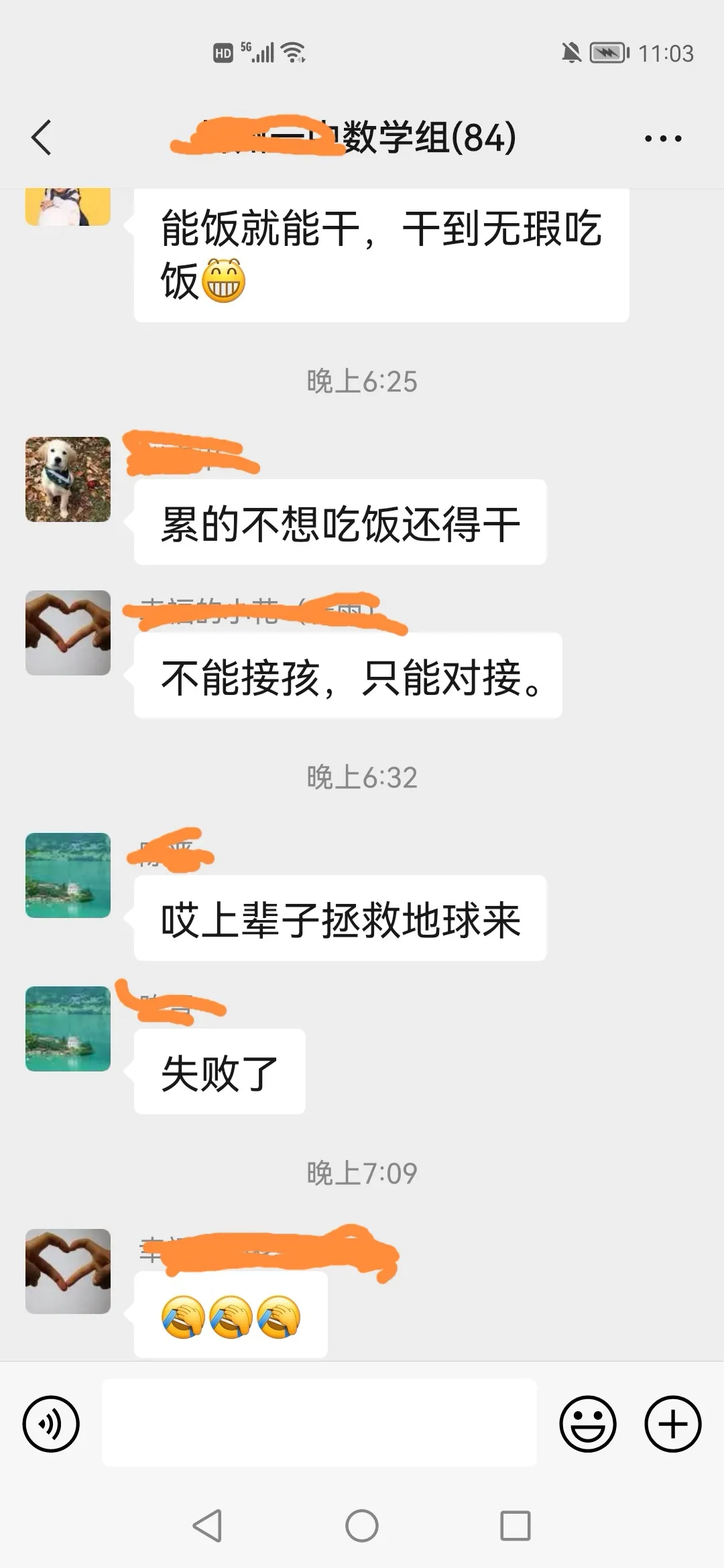Open the heart-hands avatar beside crying emojis
Screen dimensions: 724x1568
[x=68, y=1271]
